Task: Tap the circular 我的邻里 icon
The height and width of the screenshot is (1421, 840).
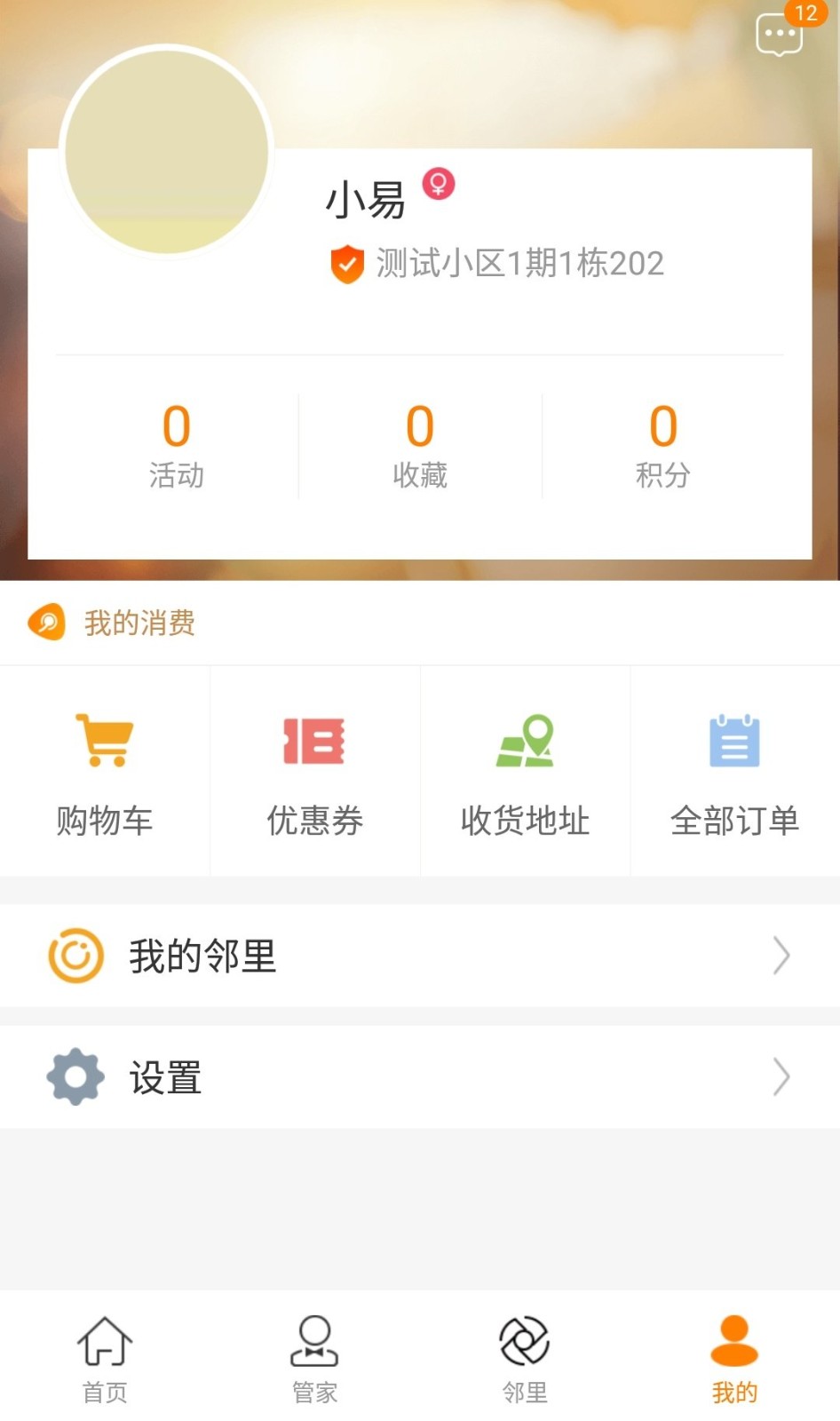Action: point(75,956)
